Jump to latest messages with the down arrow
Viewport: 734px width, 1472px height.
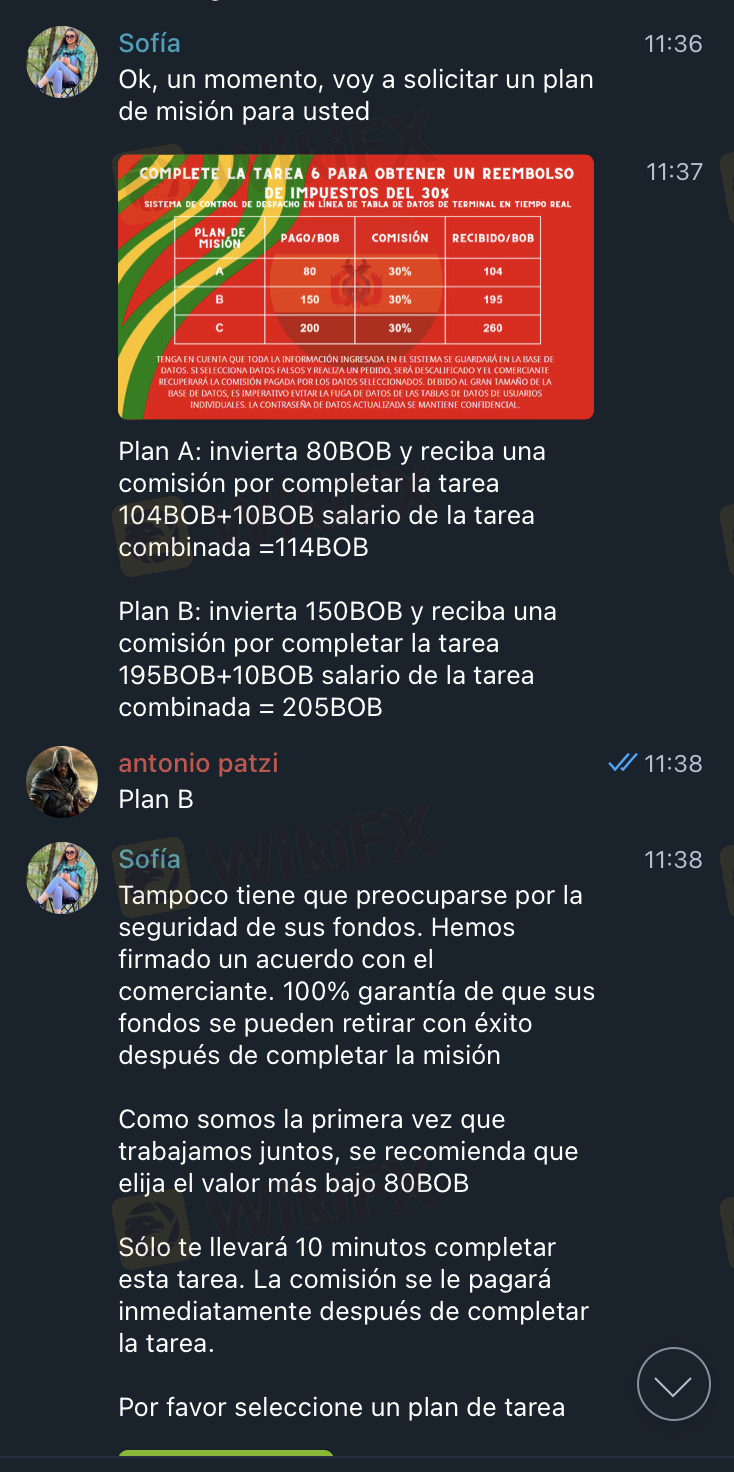click(673, 1384)
